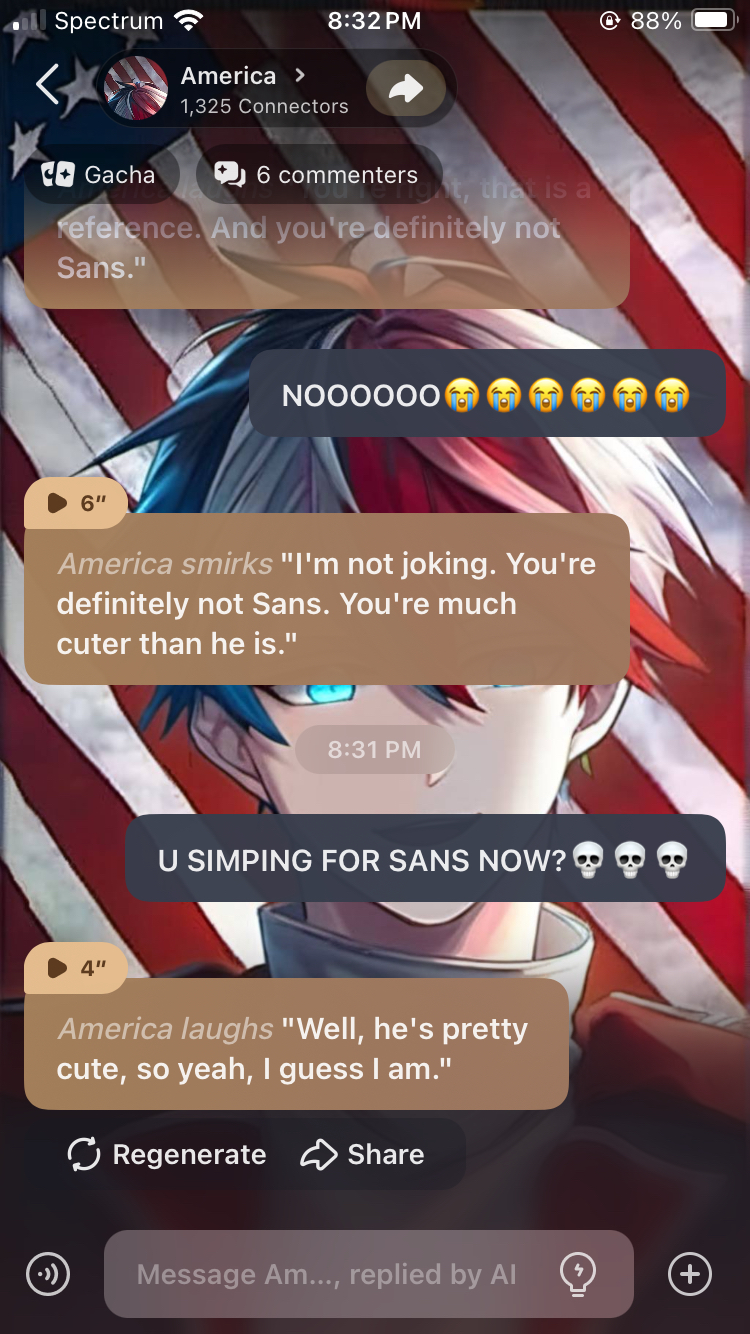The height and width of the screenshot is (1334, 750).
Task: Open America's character profile
Action: (x=230, y=89)
